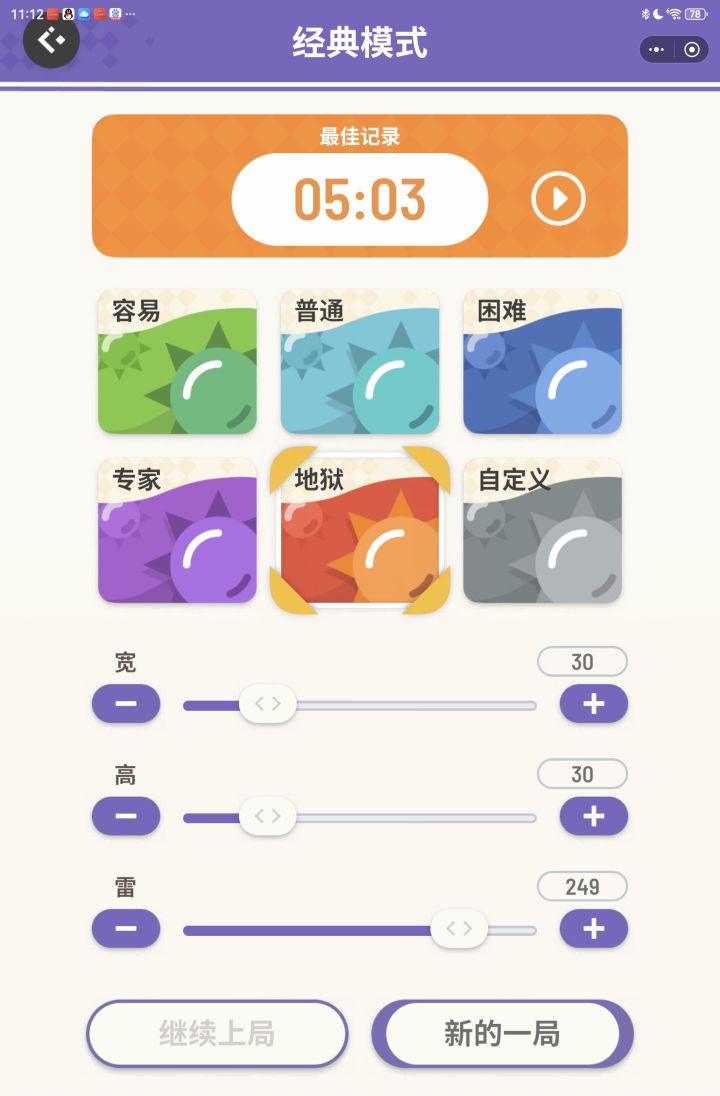The image size is (720, 1096).
Task: Open the mini-program more options menu
Action: pyautogui.click(x=656, y=48)
